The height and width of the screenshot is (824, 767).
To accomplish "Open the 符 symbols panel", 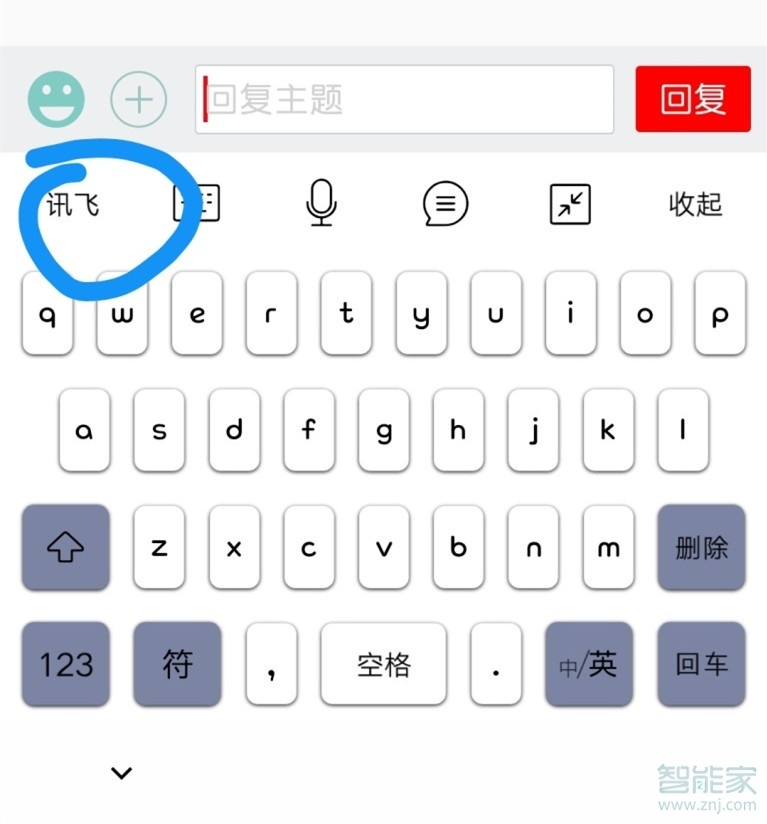I will tap(177, 664).
